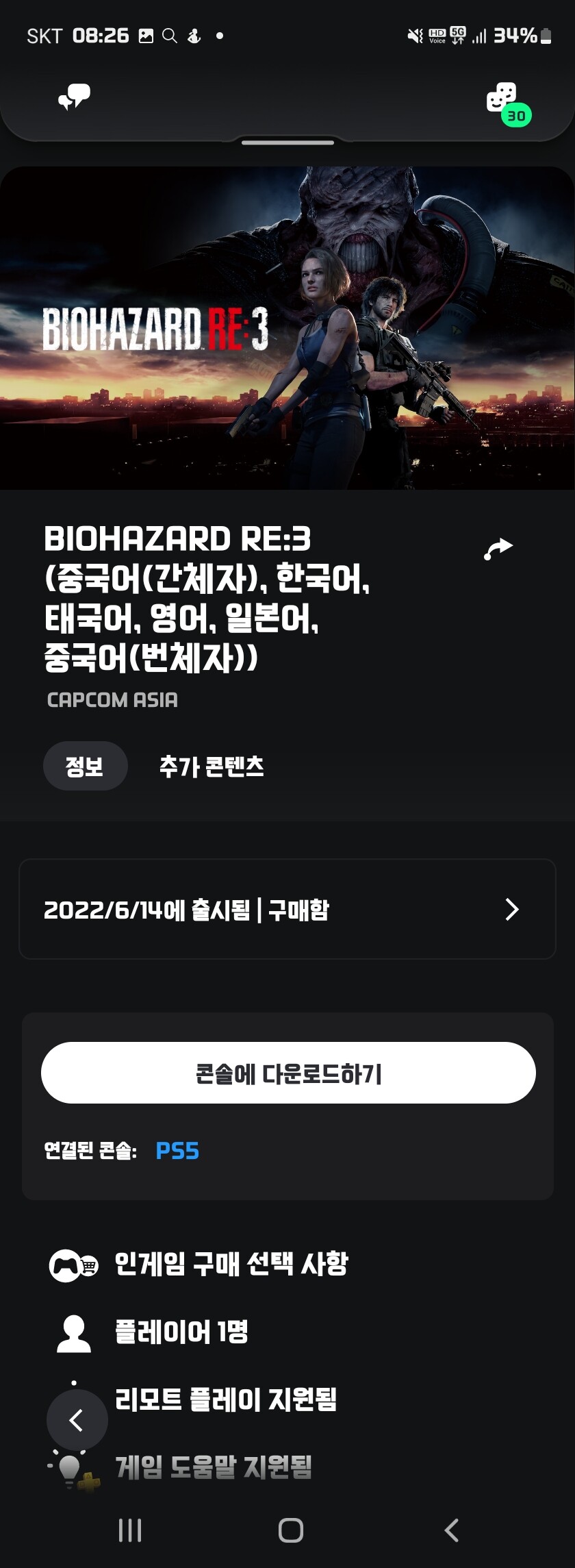Tap the floating back chevron button

[x=77, y=1420]
